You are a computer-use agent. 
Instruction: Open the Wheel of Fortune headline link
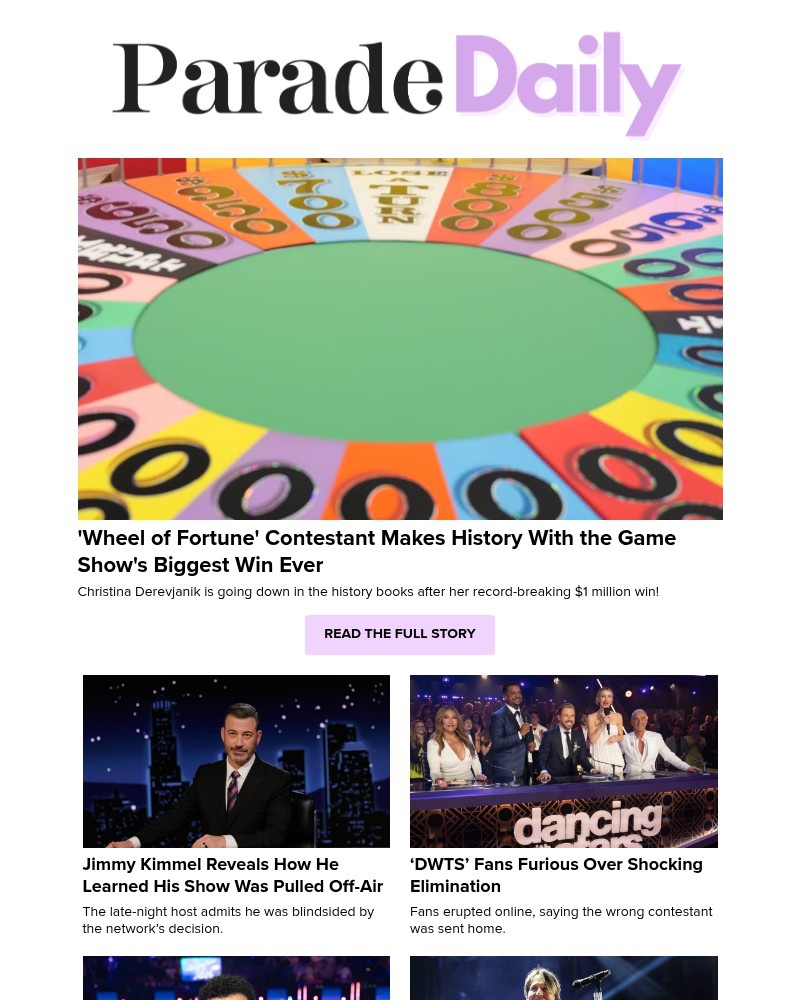377,551
